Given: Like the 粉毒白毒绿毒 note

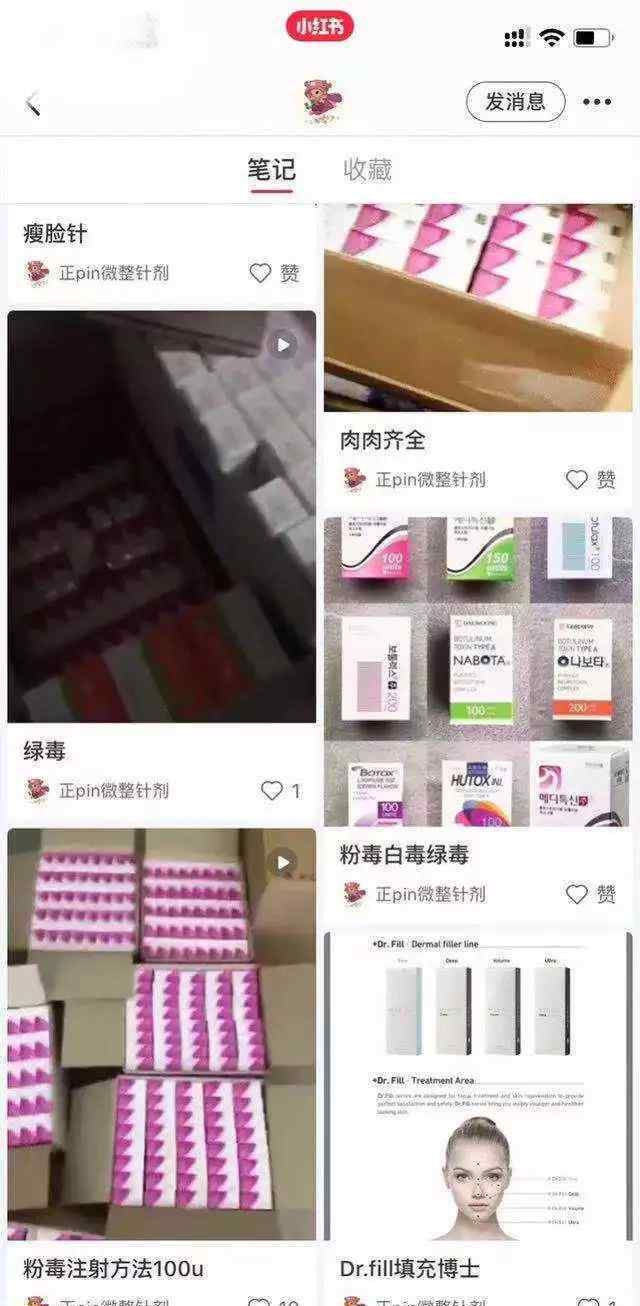Looking at the screenshot, I should coord(591,893).
